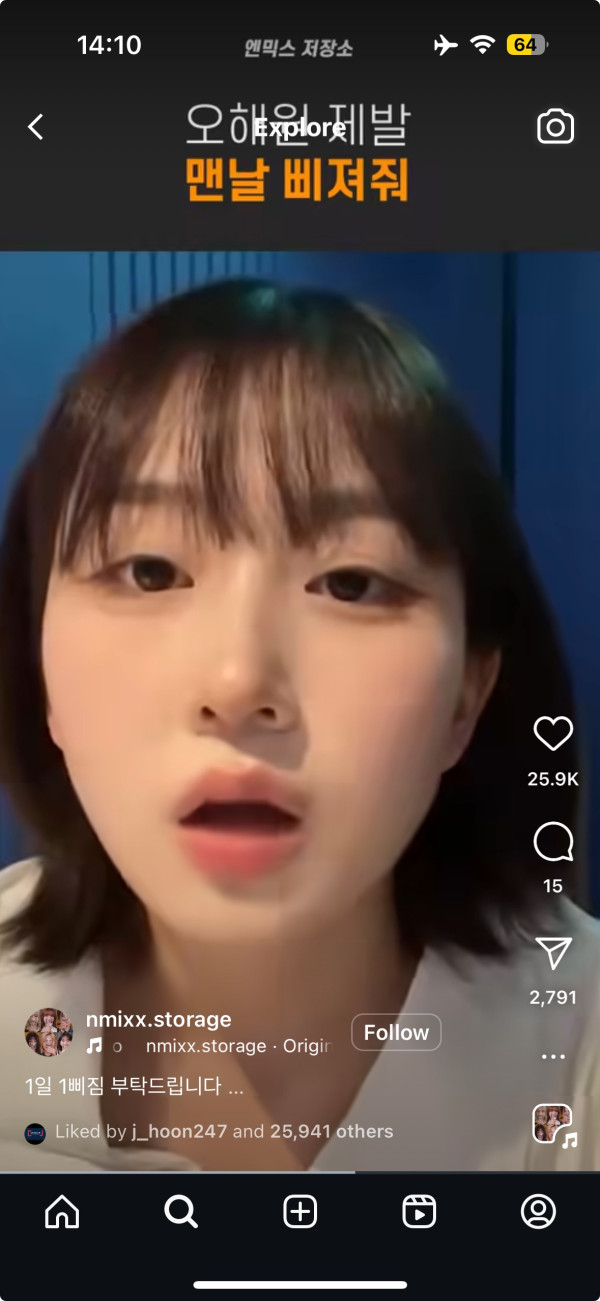Share this reel via paper plane icon
600x1301 pixels.
click(x=552, y=953)
